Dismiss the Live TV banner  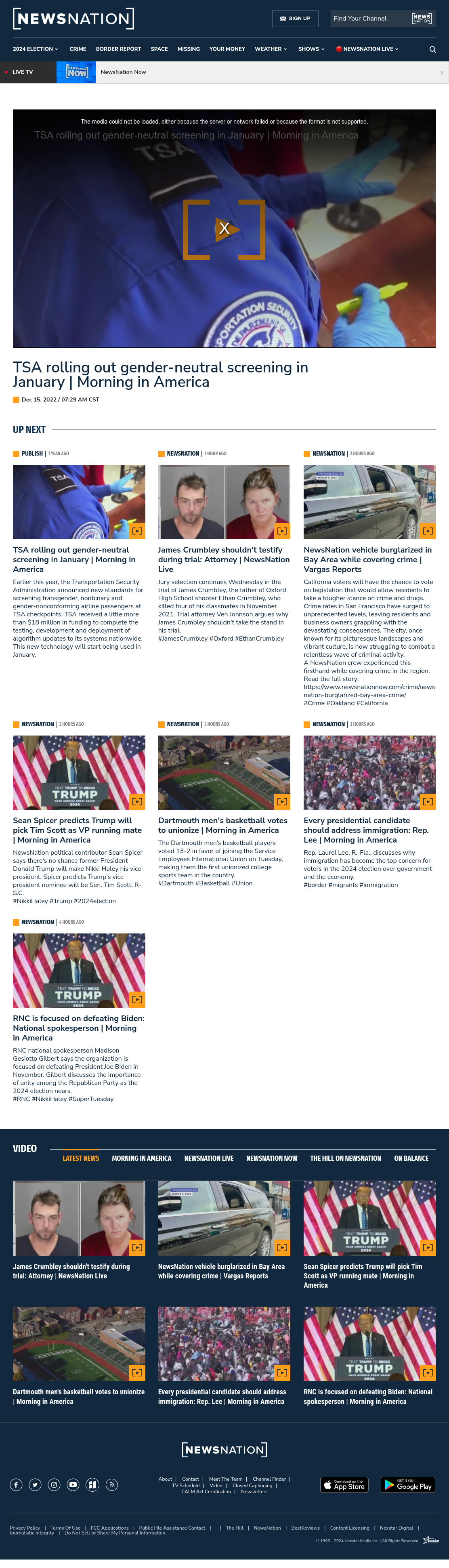click(x=442, y=72)
